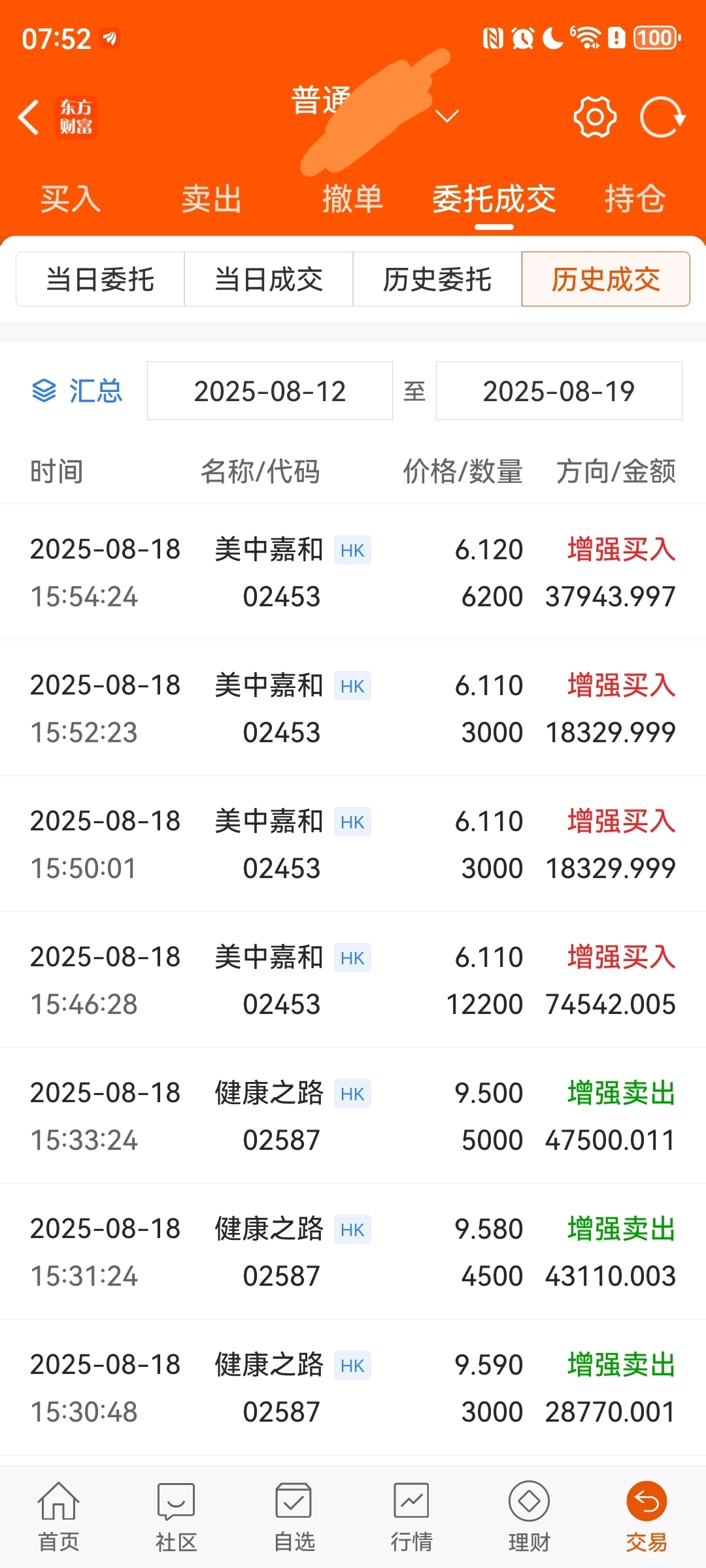Viewport: 706px width, 1568px height.
Task: Open the 美中嘉和 trade at 15:54:24
Action: tap(353, 572)
